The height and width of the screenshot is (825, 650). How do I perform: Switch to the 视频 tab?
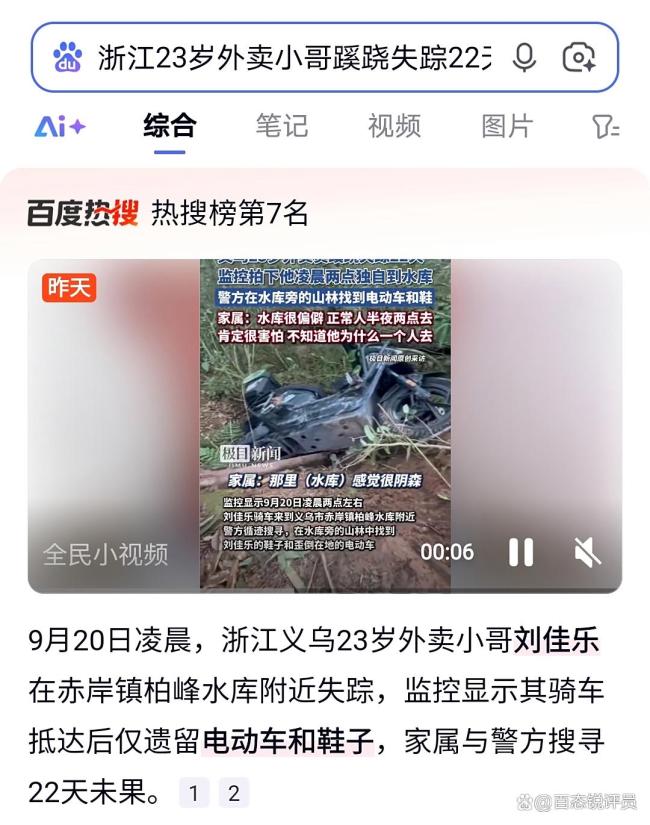coord(394,126)
